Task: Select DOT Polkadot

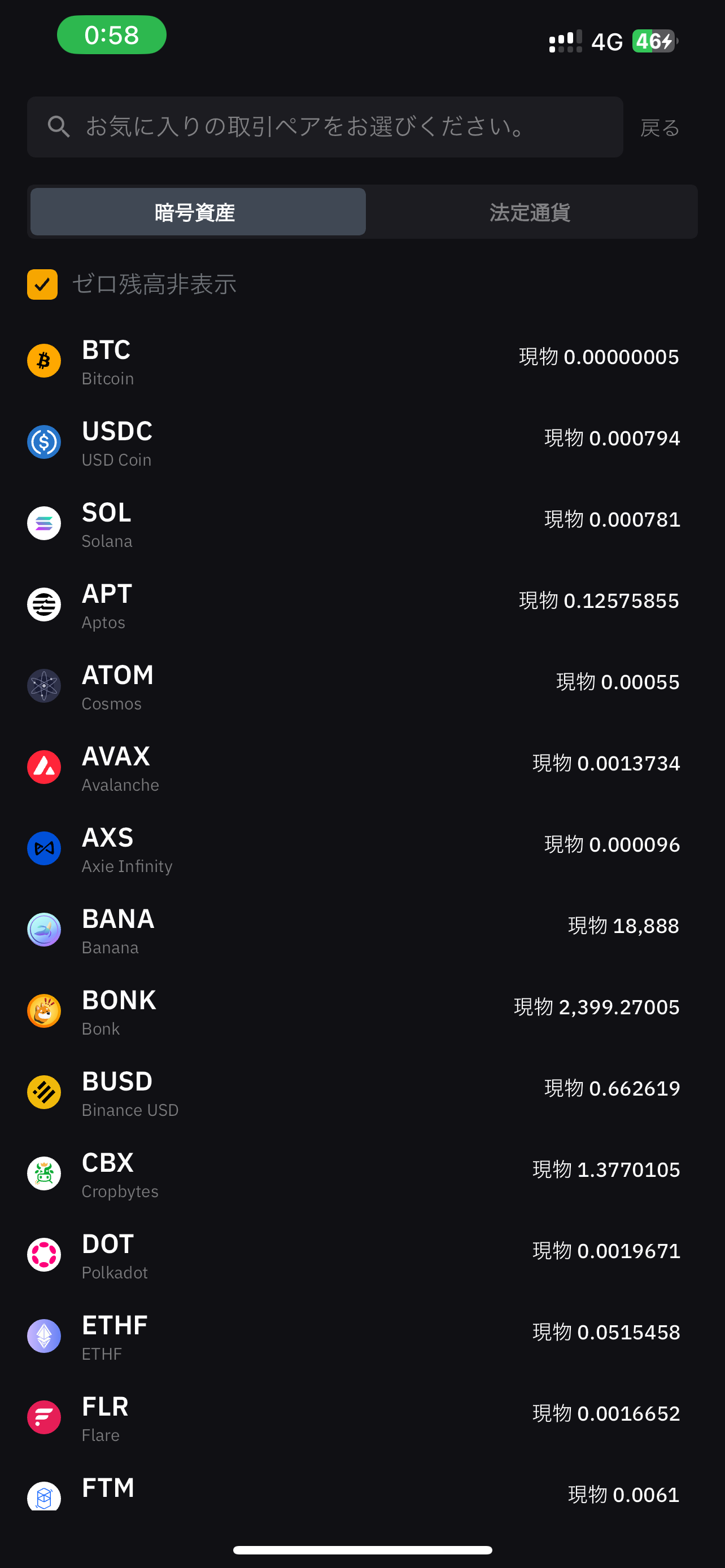Action: pyautogui.click(x=362, y=1255)
